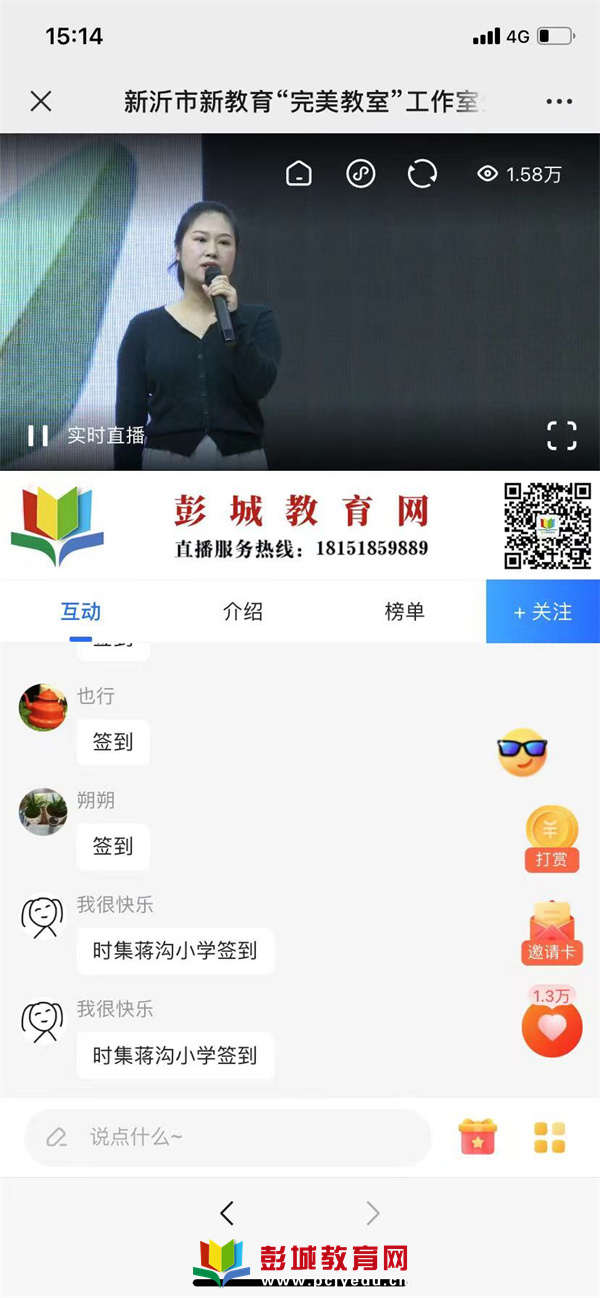This screenshot has height=1298, width=600.
Task: Pause the live video
Action: pyautogui.click(x=38, y=435)
